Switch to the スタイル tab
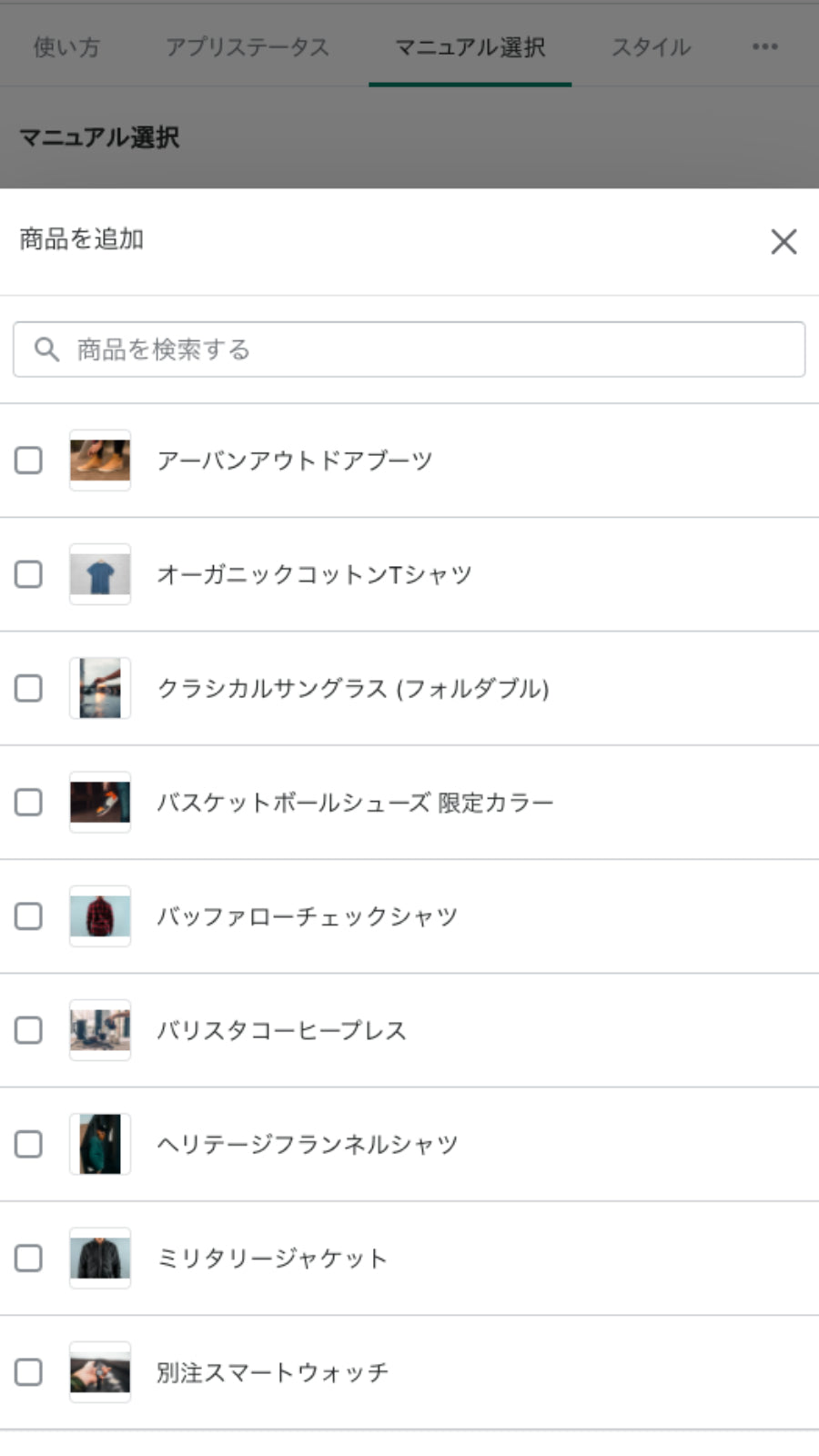Image resolution: width=819 pixels, height=1456 pixels. point(650,47)
